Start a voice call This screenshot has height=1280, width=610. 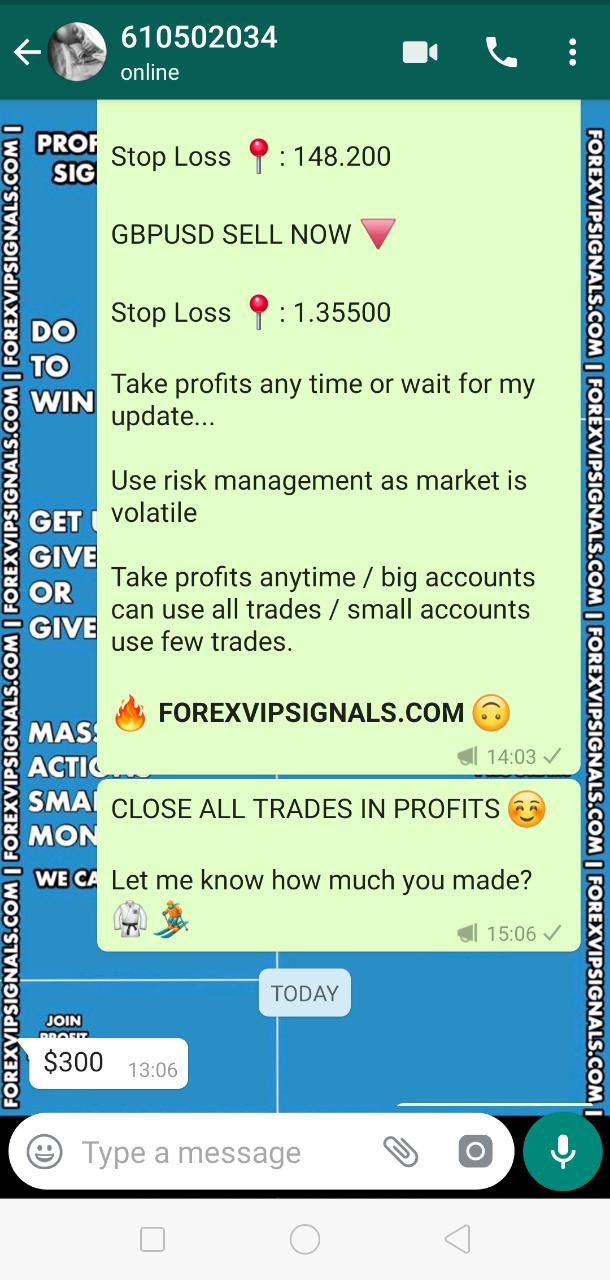pos(501,52)
